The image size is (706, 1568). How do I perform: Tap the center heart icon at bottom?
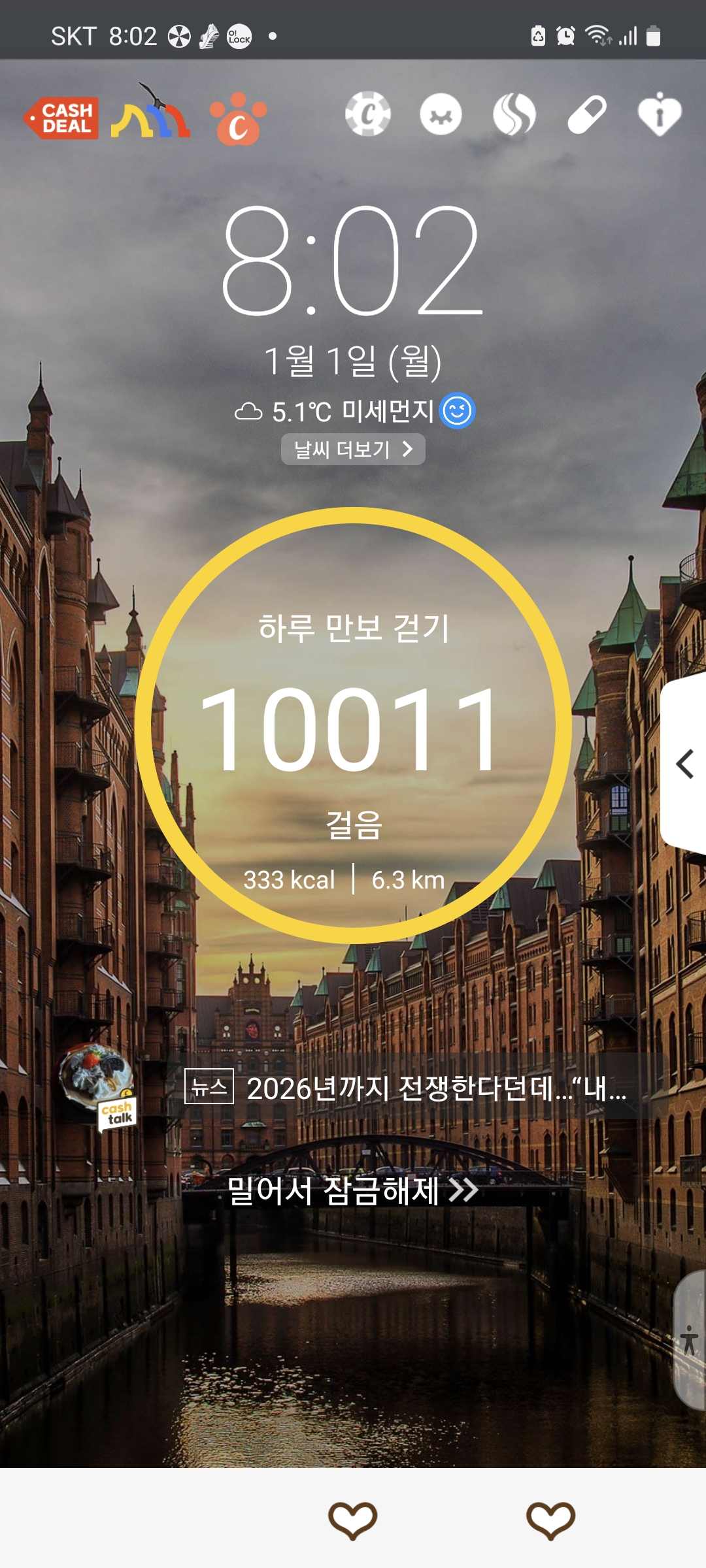(x=353, y=1520)
